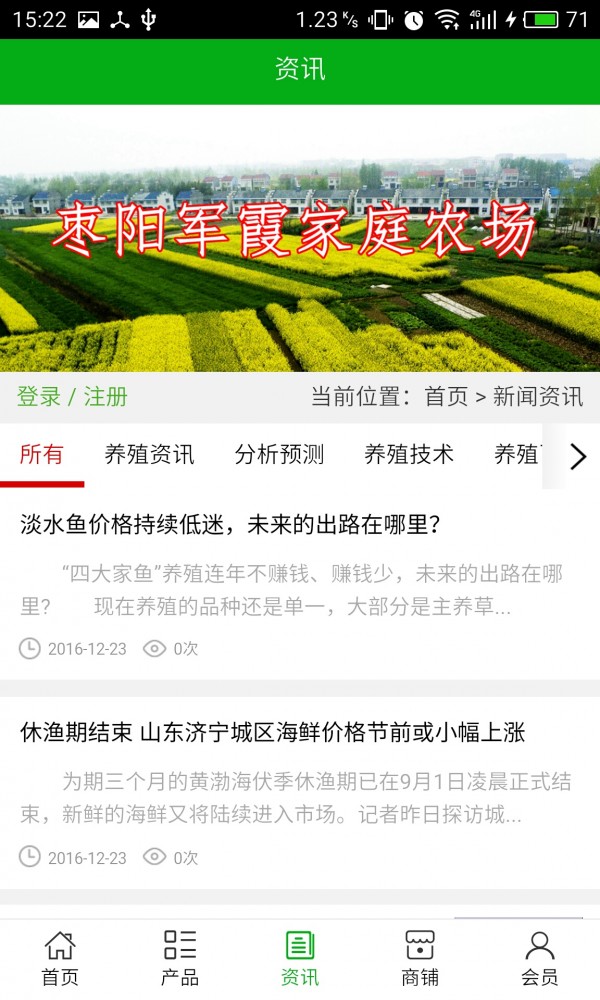Open the 休渔期结束 山东济宁 seafood article
Viewport: 600px width, 1000px height.
[272, 733]
